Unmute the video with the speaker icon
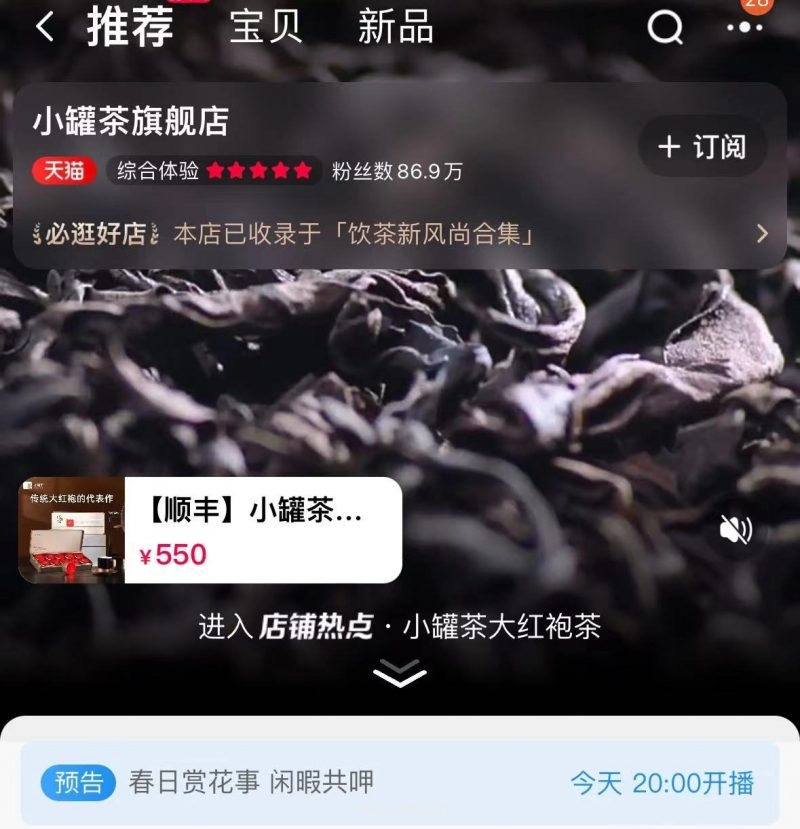 tap(736, 530)
